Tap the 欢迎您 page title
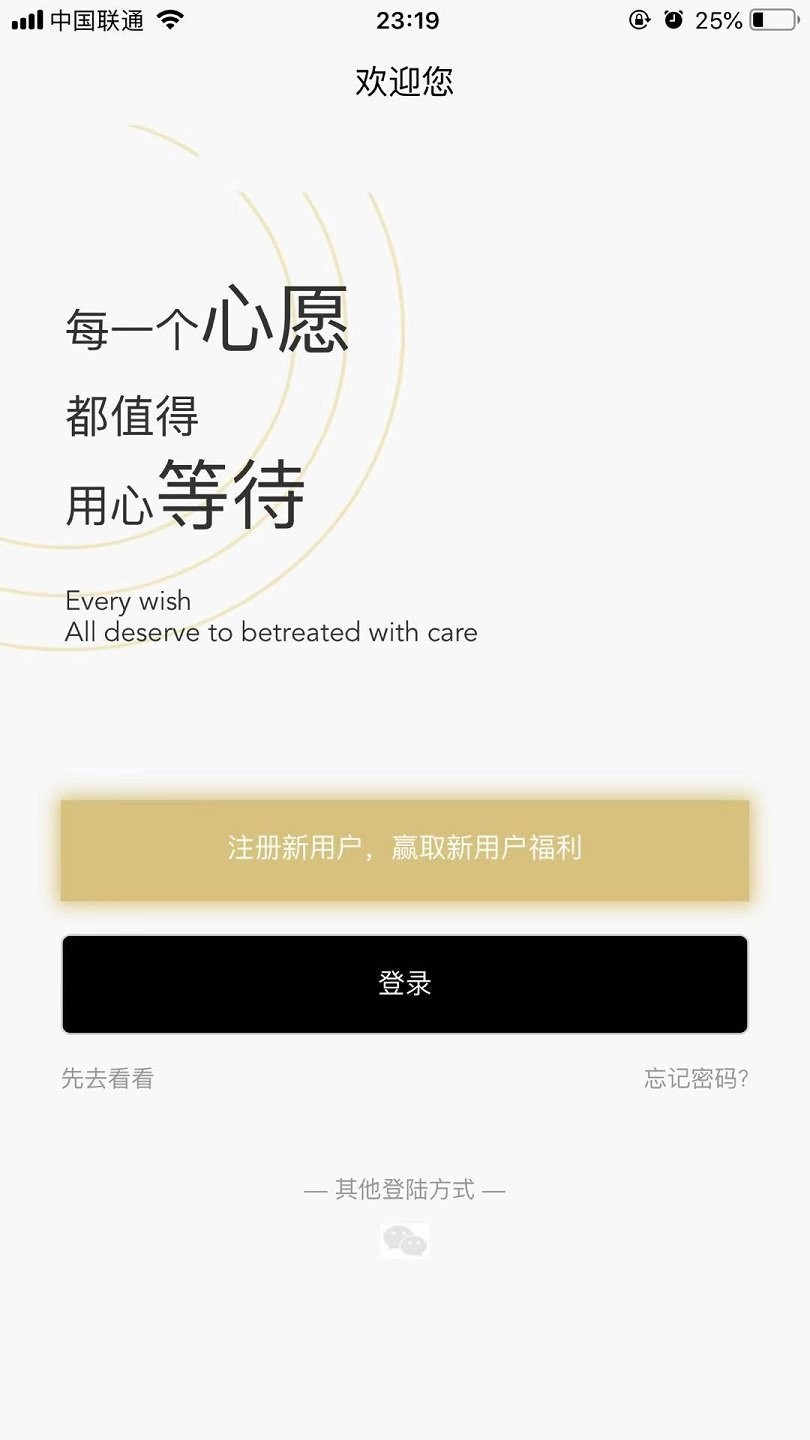The width and height of the screenshot is (810, 1440). pos(403,83)
